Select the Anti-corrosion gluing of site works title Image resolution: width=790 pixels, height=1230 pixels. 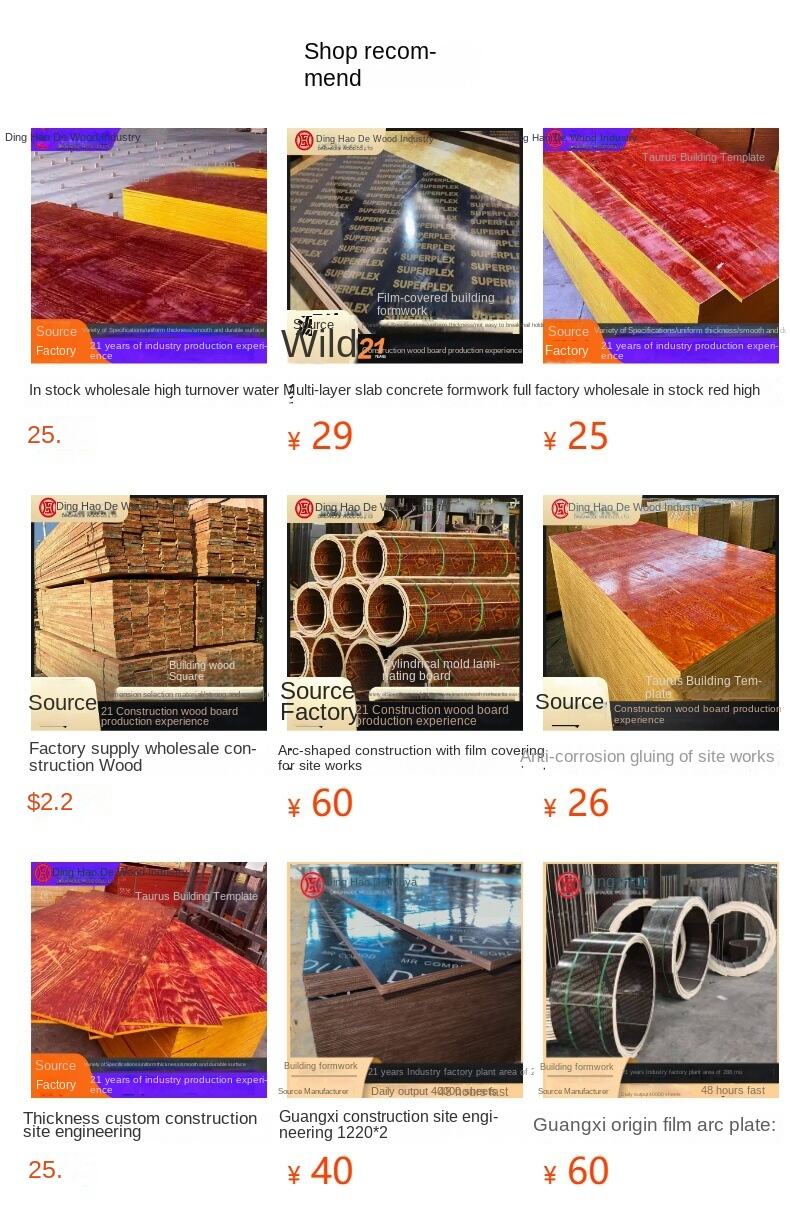649,756
